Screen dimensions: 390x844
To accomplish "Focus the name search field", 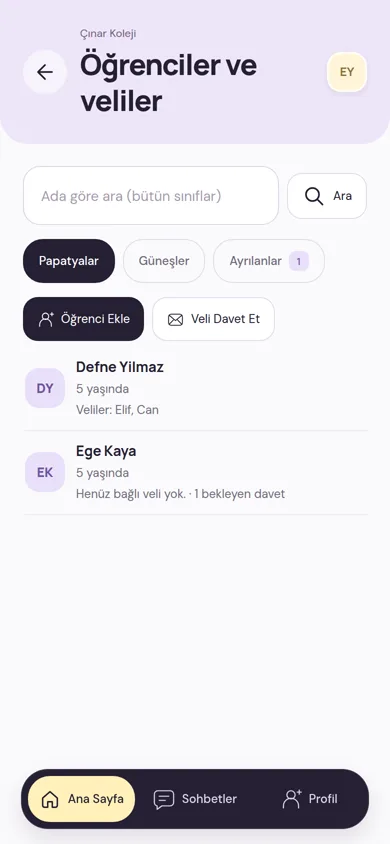I will (x=151, y=195).
